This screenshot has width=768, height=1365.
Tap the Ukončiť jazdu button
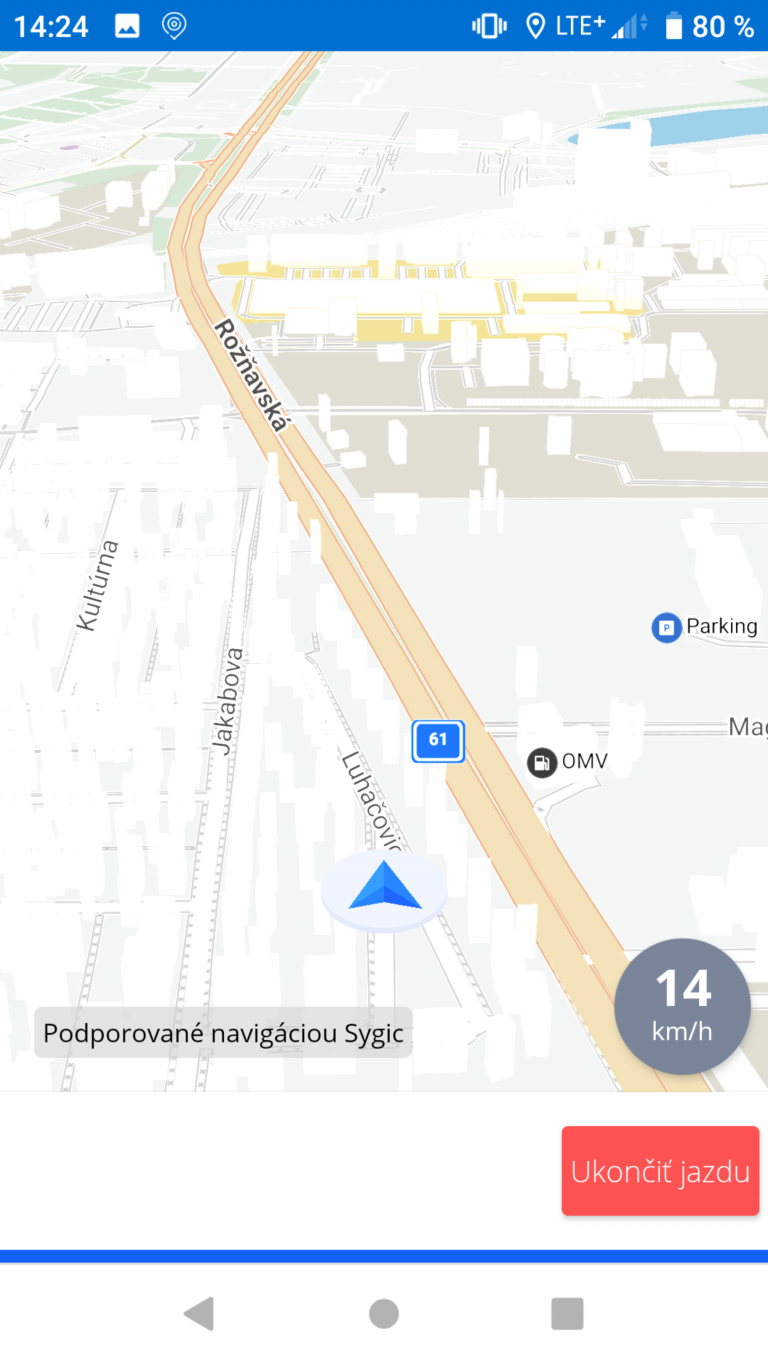click(660, 1171)
